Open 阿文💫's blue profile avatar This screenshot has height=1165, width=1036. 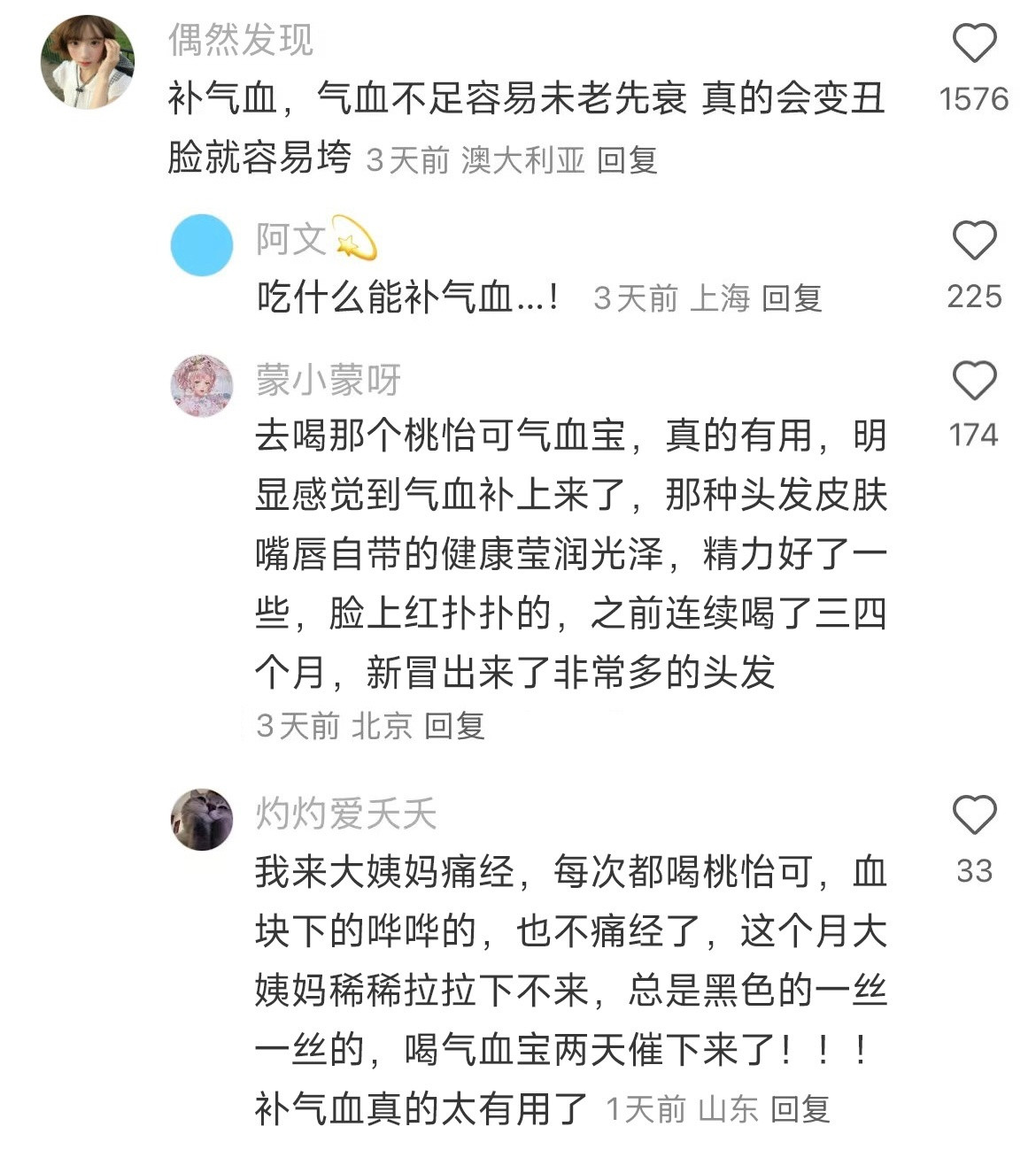201,245
